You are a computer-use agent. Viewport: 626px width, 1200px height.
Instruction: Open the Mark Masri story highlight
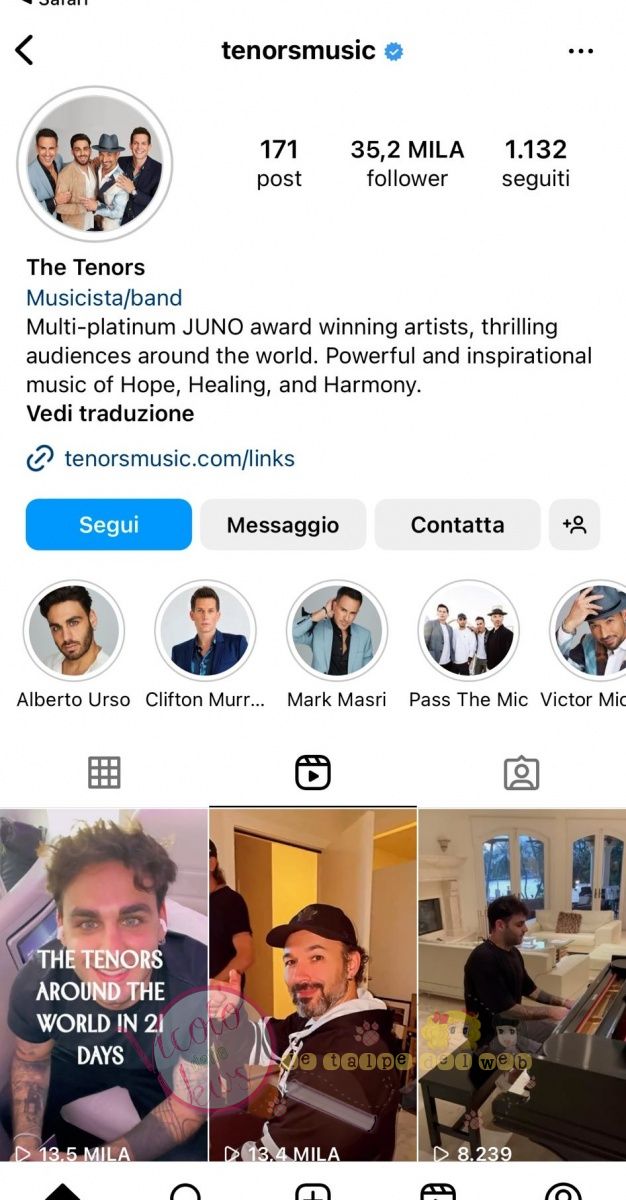[336, 631]
